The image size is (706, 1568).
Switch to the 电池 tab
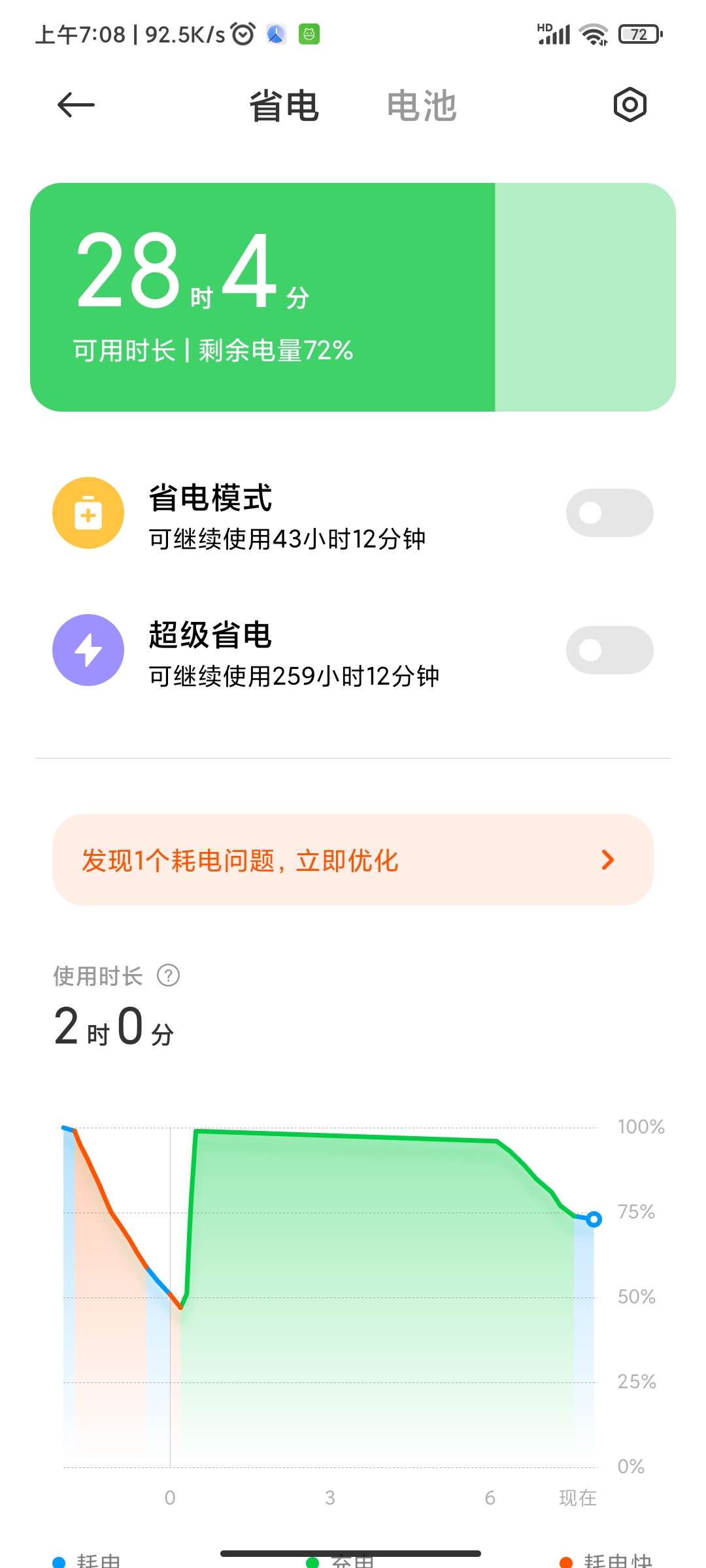(422, 106)
